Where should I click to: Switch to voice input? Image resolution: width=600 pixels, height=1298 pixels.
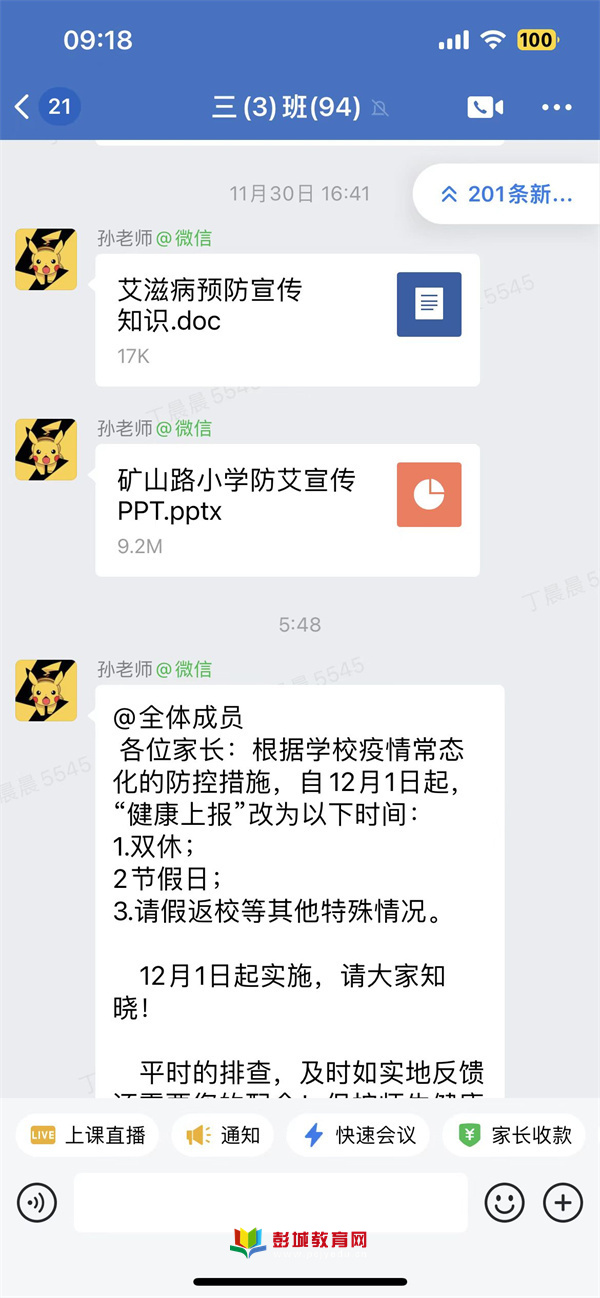click(x=37, y=1202)
